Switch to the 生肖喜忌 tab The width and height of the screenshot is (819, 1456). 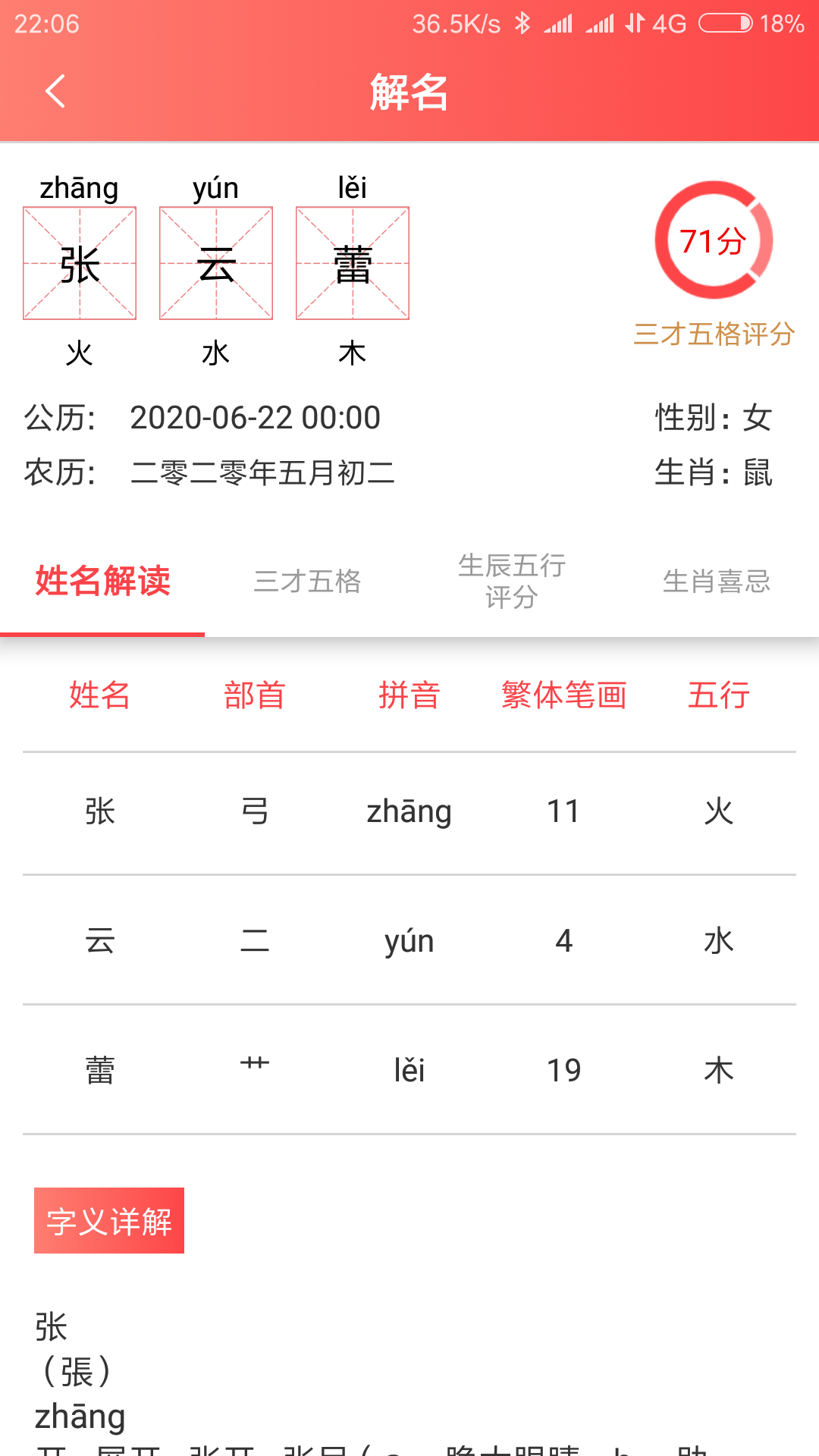pyautogui.click(x=717, y=582)
